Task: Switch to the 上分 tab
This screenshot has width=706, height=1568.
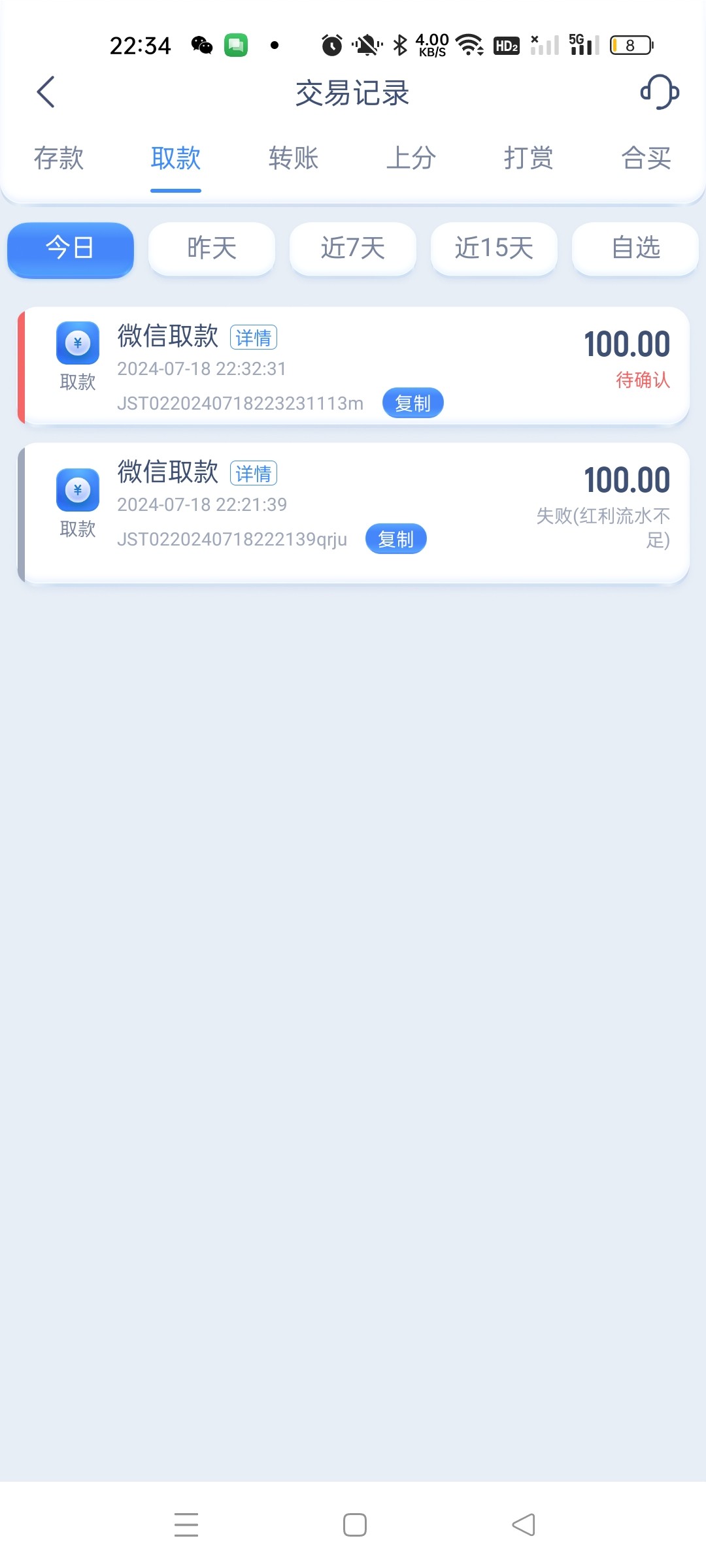Action: (x=411, y=158)
